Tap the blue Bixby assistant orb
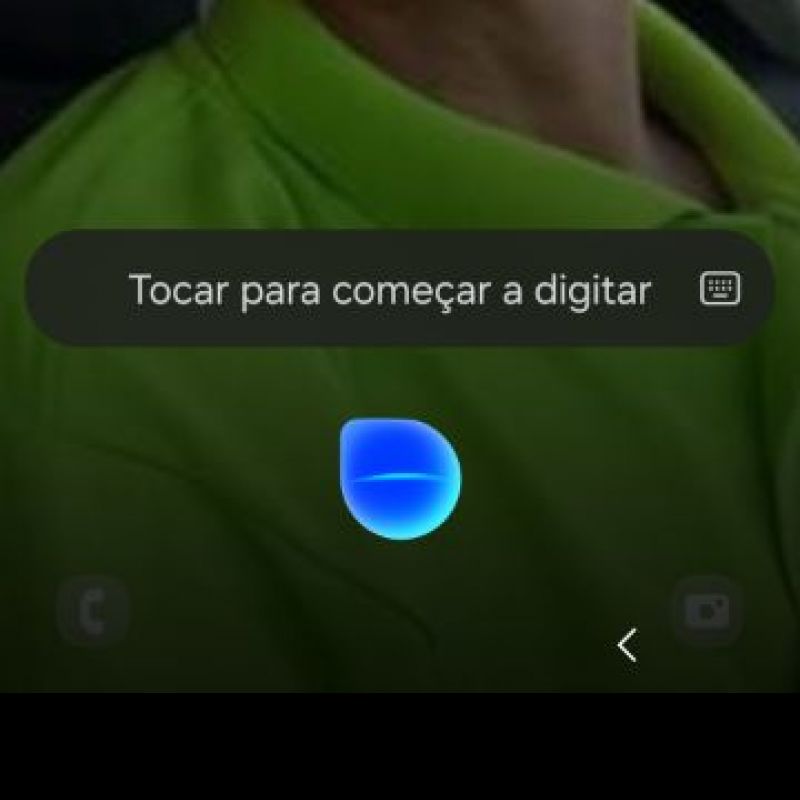Screen dimensions: 800x800 click(401, 478)
